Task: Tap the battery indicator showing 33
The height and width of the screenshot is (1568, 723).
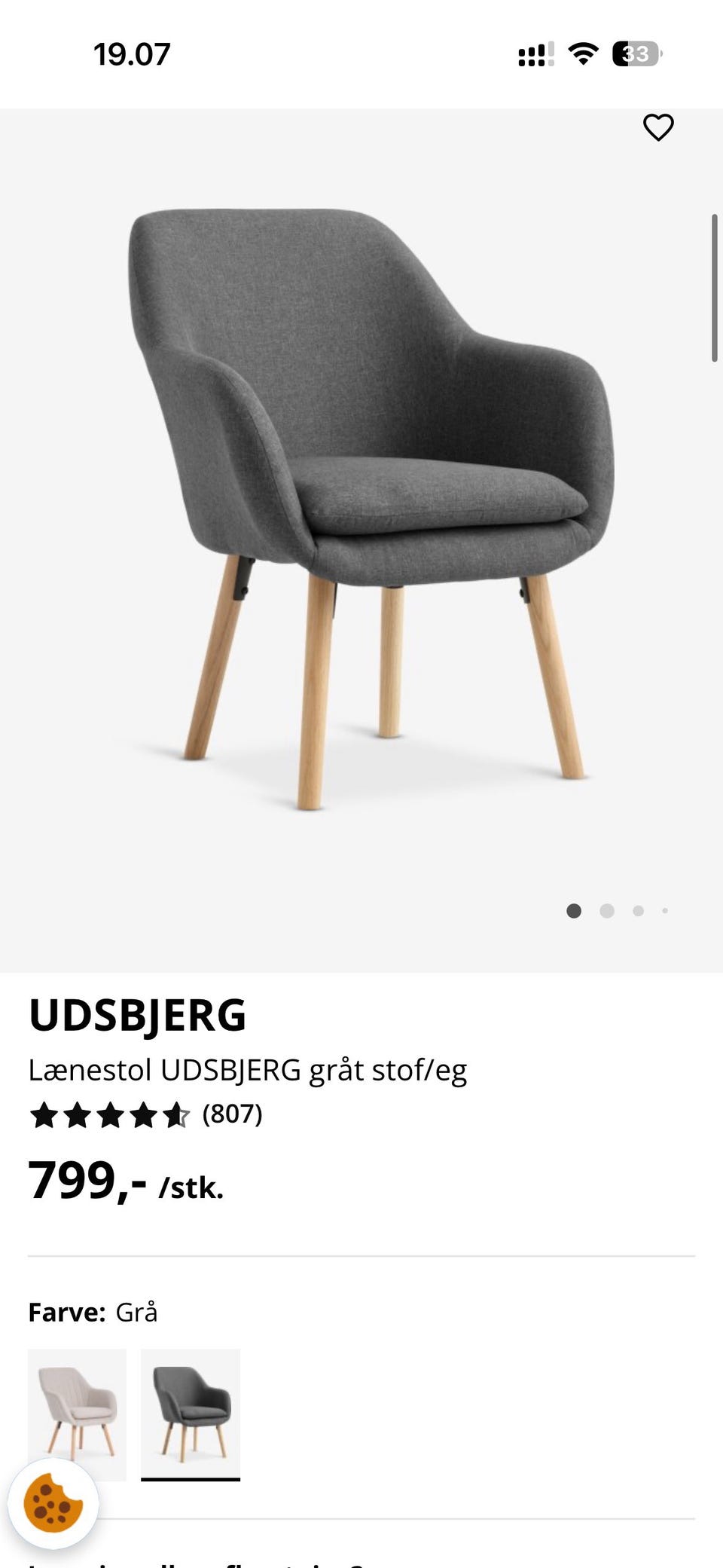Action: (x=635, y=53)
